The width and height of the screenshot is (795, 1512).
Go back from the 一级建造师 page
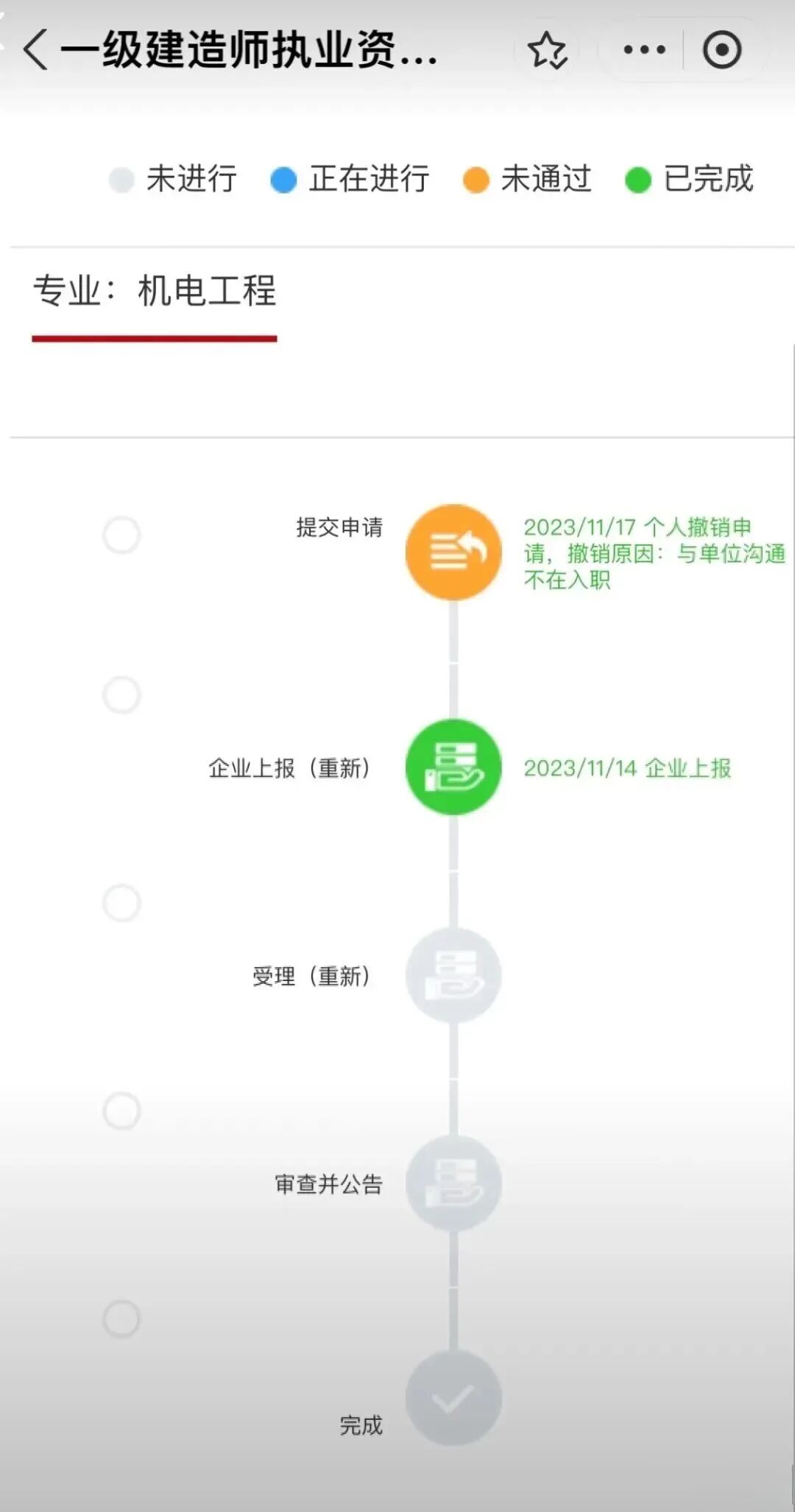click(x=35, y=50)
